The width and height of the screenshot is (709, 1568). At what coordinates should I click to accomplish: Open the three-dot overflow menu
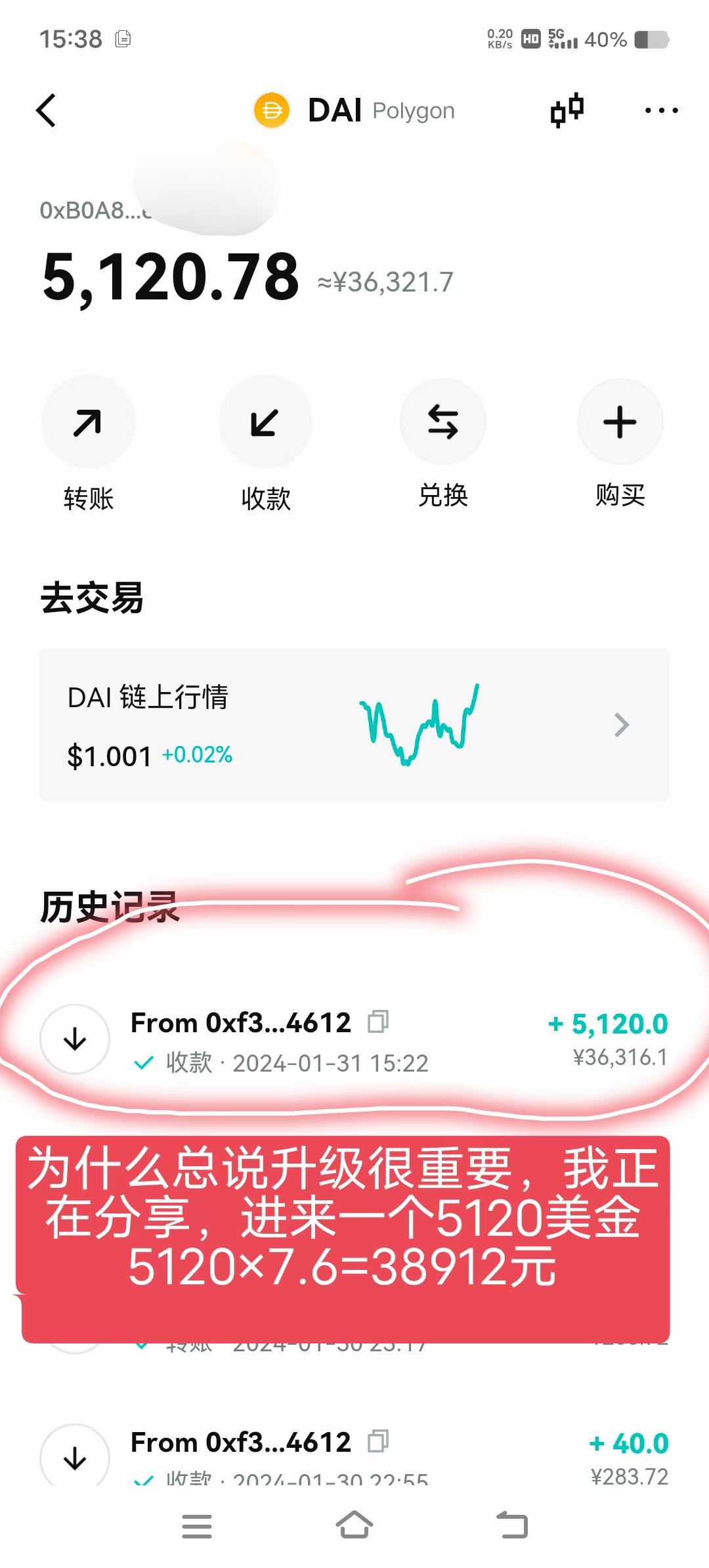point(661,110)
